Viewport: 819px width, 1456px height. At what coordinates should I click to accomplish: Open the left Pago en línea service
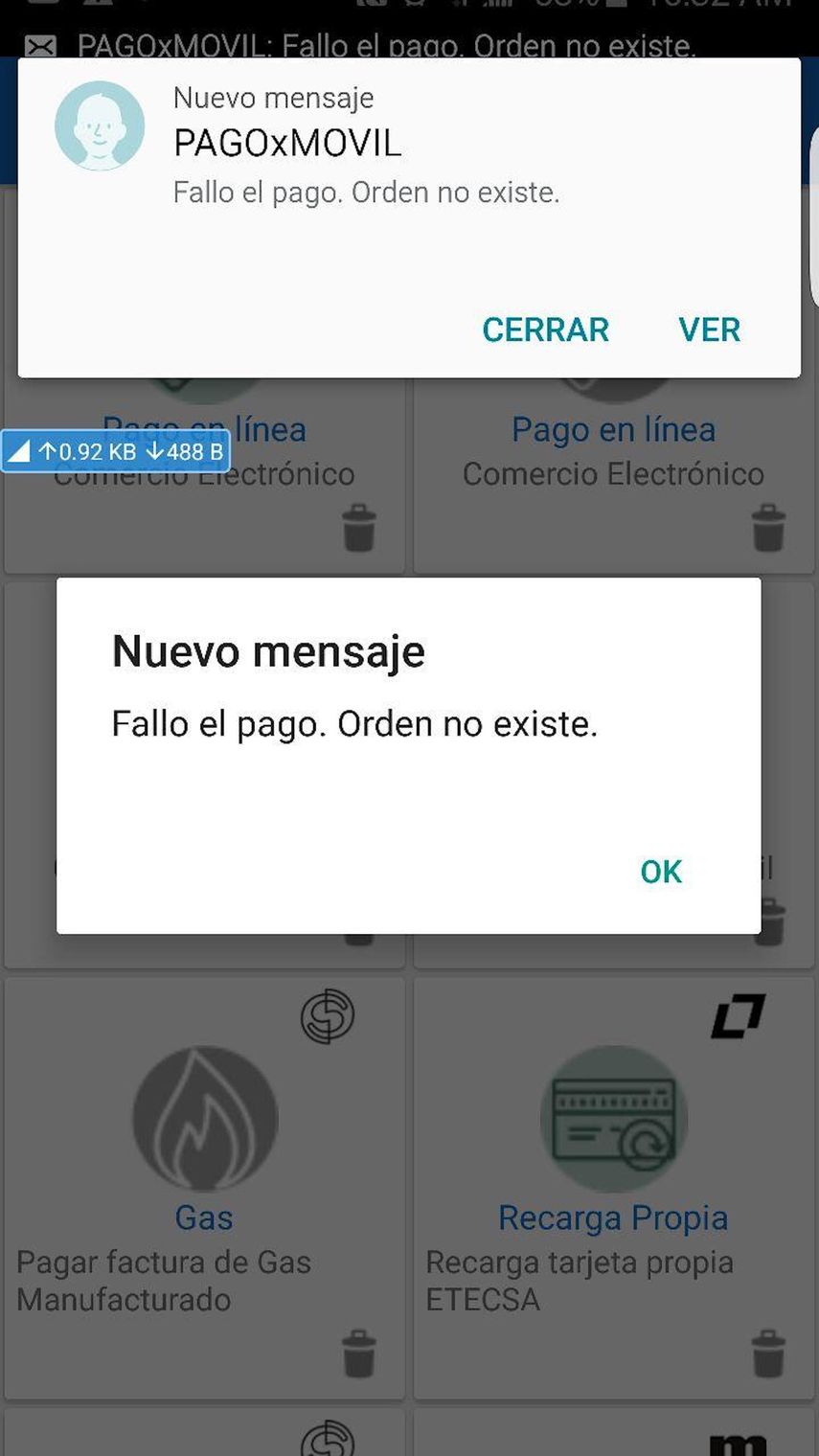click(204, 429)
